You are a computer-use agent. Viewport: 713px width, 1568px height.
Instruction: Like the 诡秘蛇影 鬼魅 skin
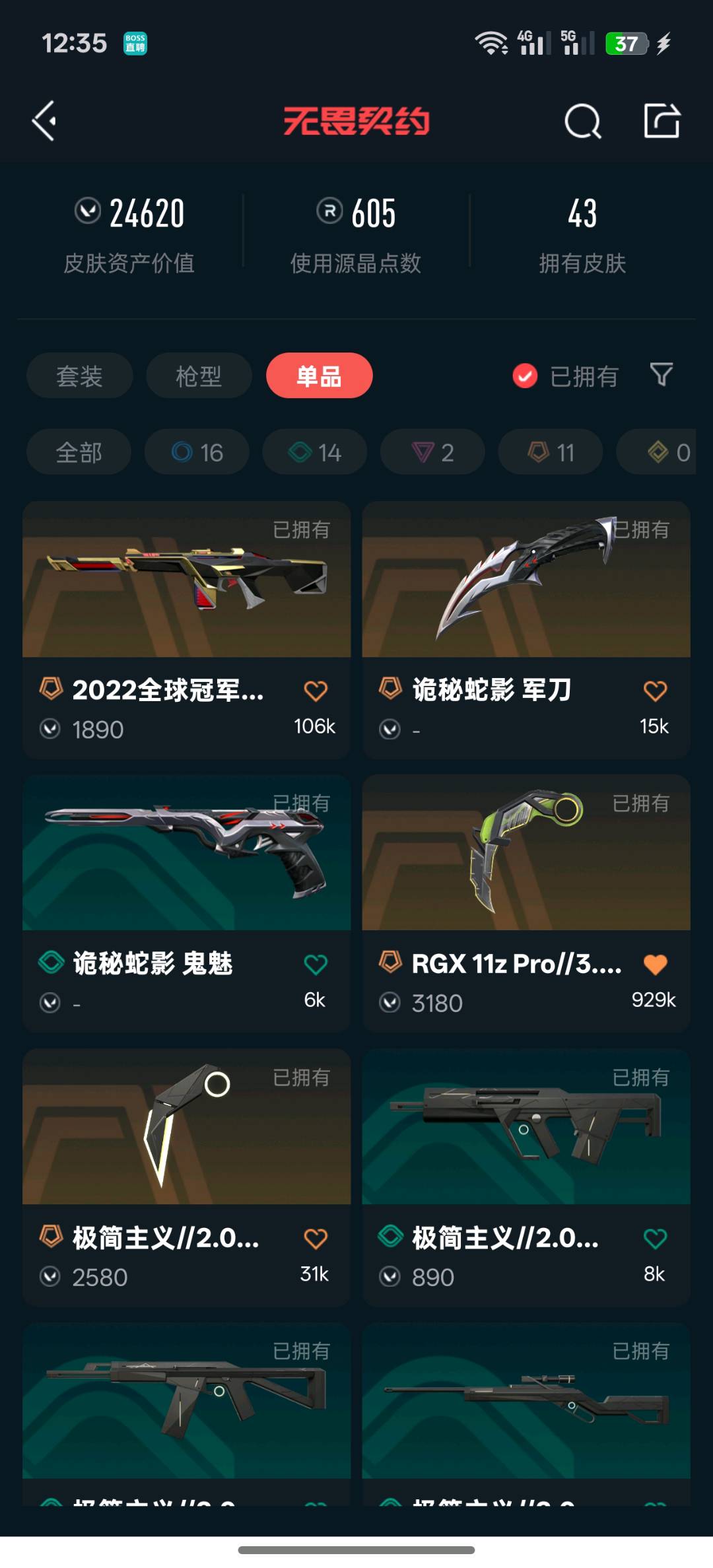[316, 965]
